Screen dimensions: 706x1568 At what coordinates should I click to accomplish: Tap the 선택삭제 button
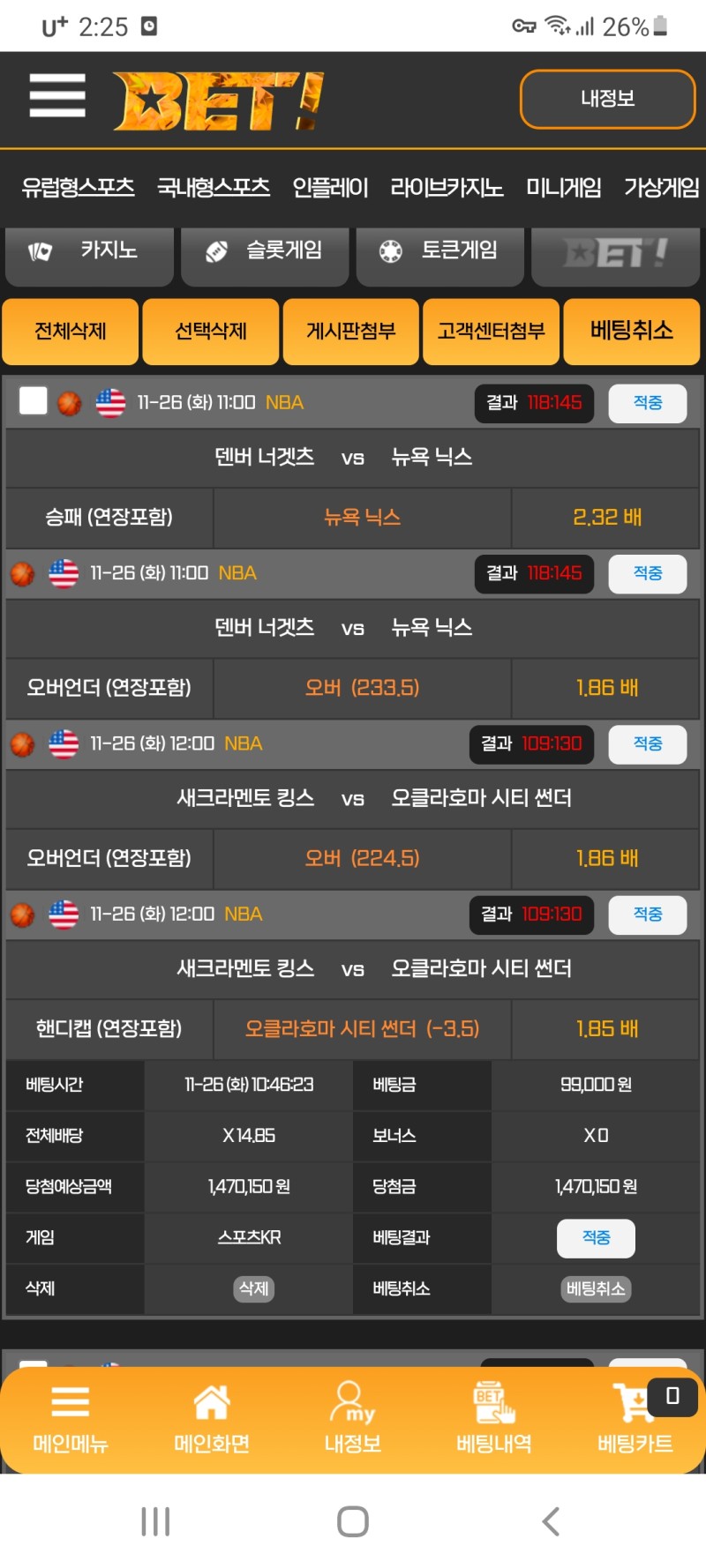click(211, 332)
